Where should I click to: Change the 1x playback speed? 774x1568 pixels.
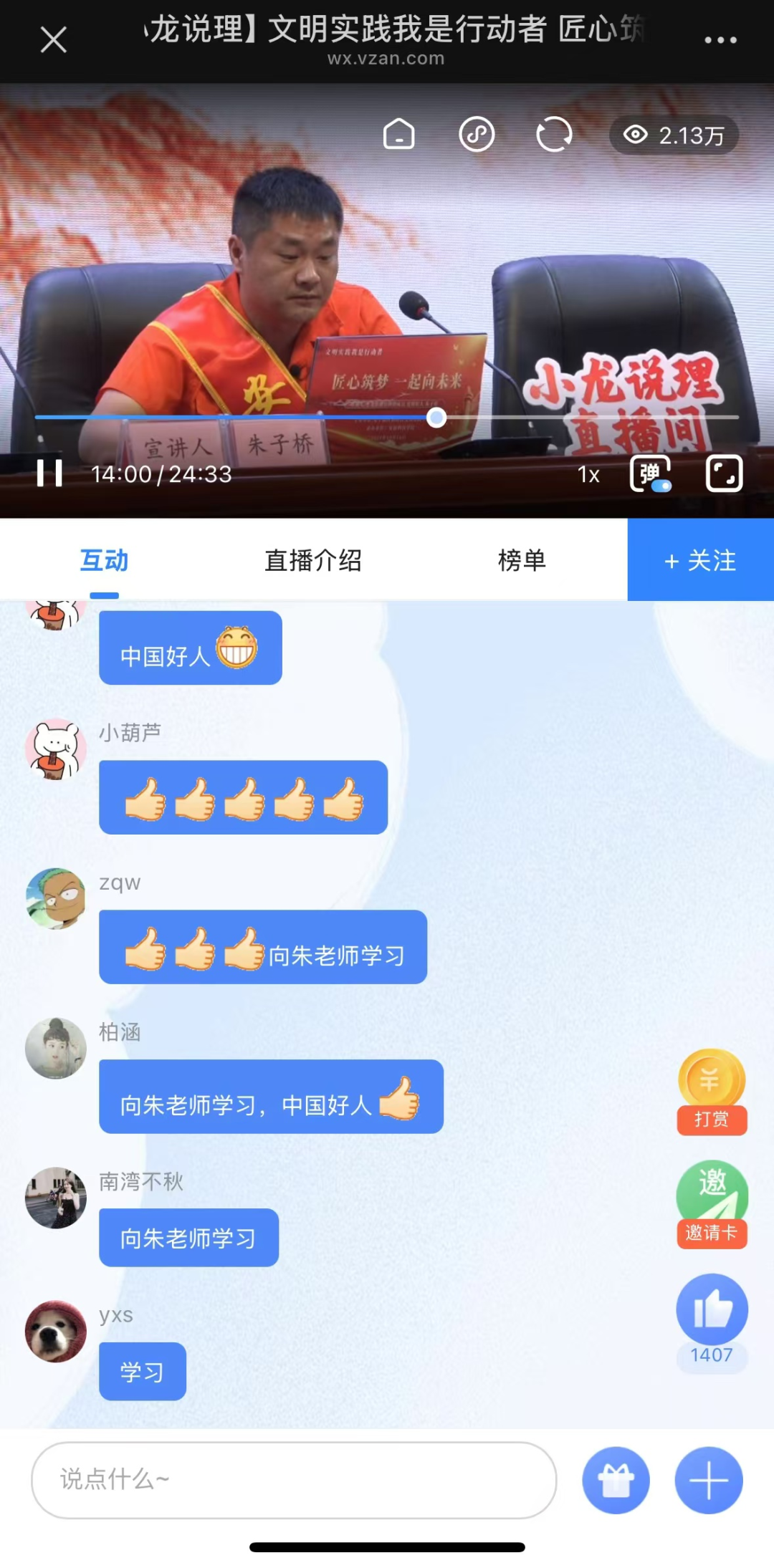pos(588,474)
